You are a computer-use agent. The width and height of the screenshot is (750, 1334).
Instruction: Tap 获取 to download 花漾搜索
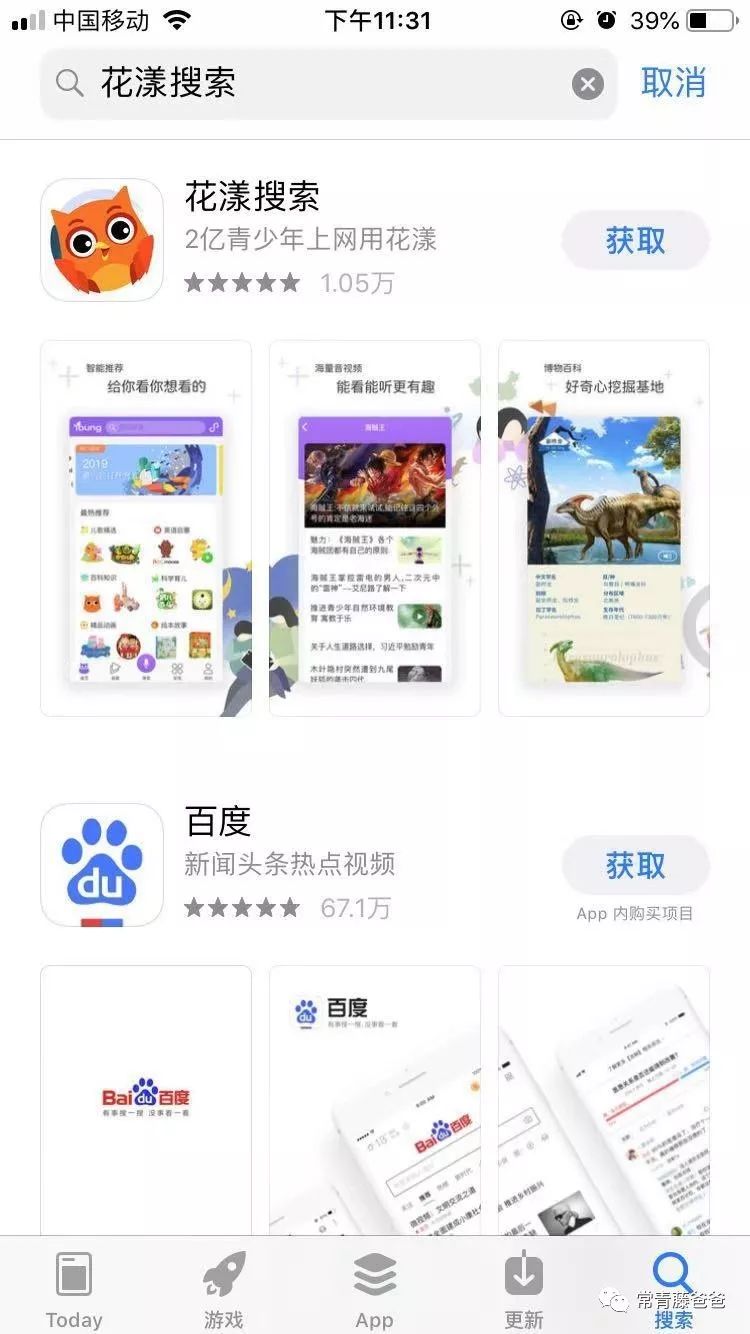[636, 240]
